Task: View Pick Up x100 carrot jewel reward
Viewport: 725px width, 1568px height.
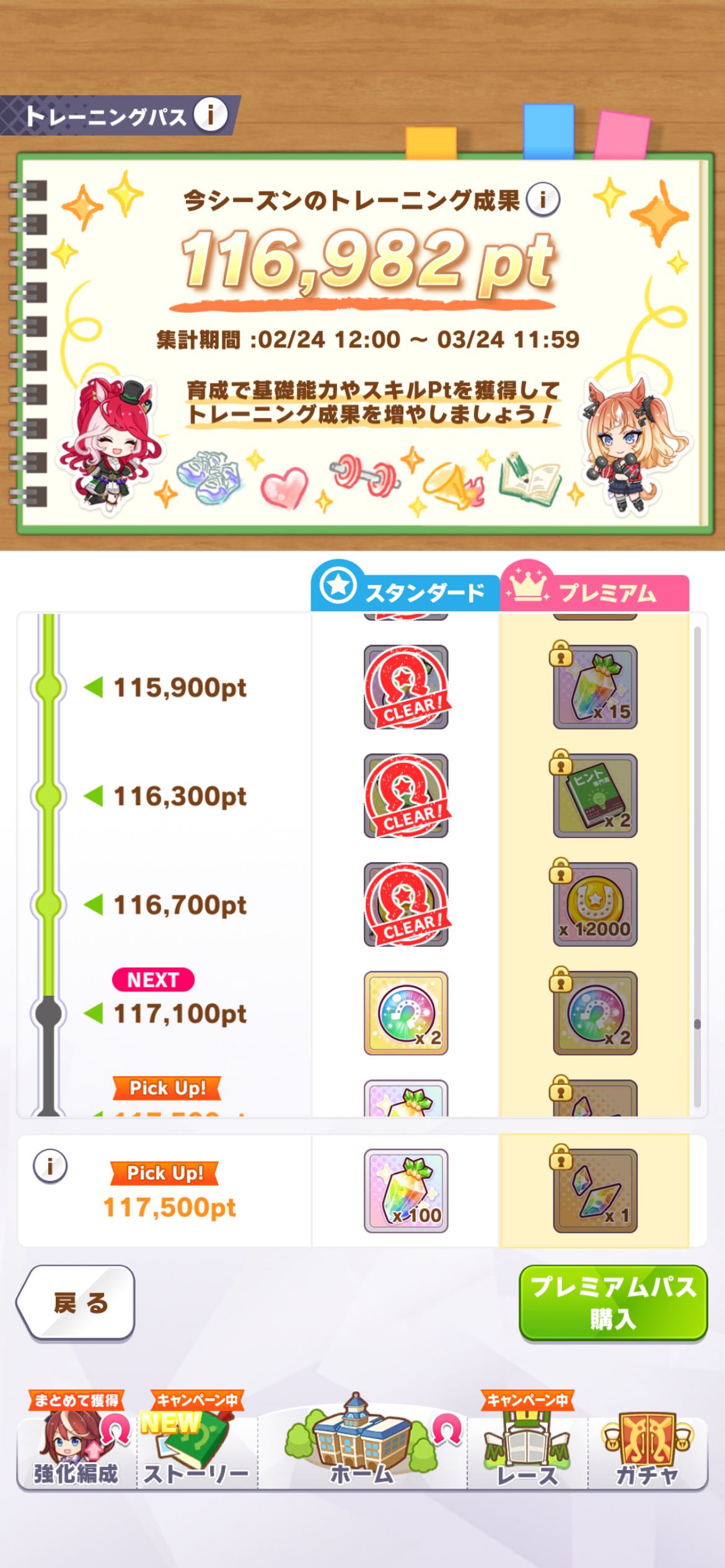Action: click(406, 1190)
